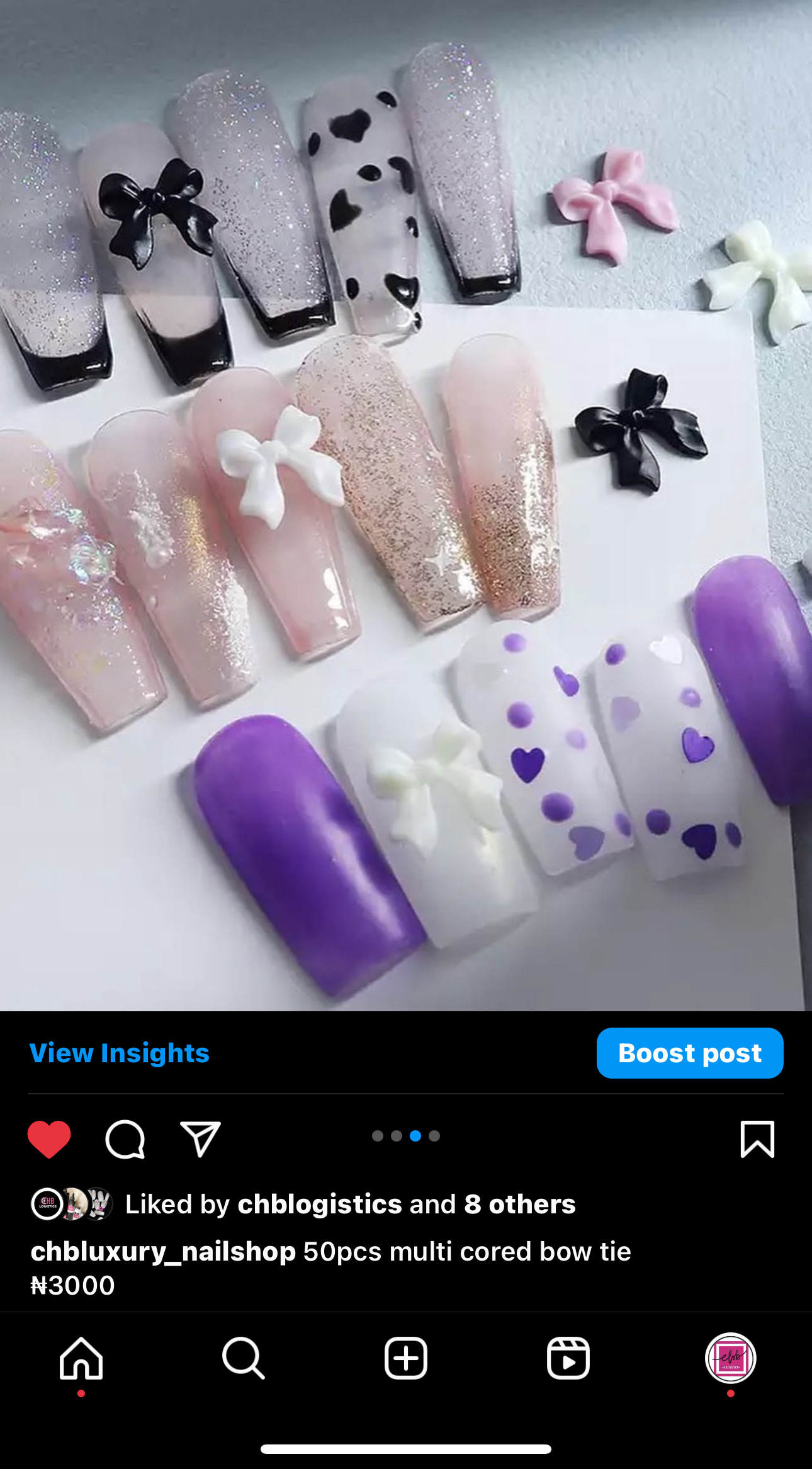Create a new post with the plus tab
This screenshot has width=812, height=1469.
pos(405,1358)
